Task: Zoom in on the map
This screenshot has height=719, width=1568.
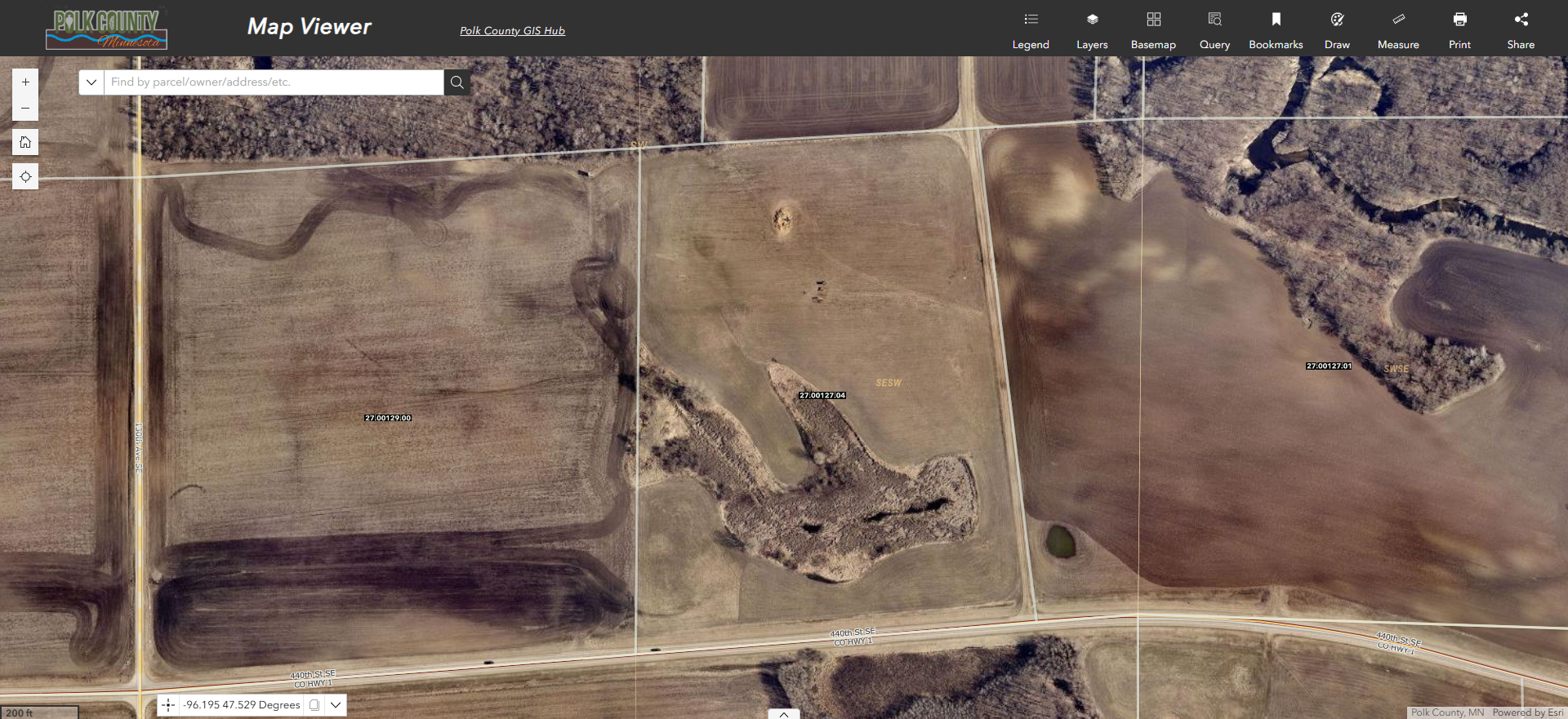Action: click(25, 82)
